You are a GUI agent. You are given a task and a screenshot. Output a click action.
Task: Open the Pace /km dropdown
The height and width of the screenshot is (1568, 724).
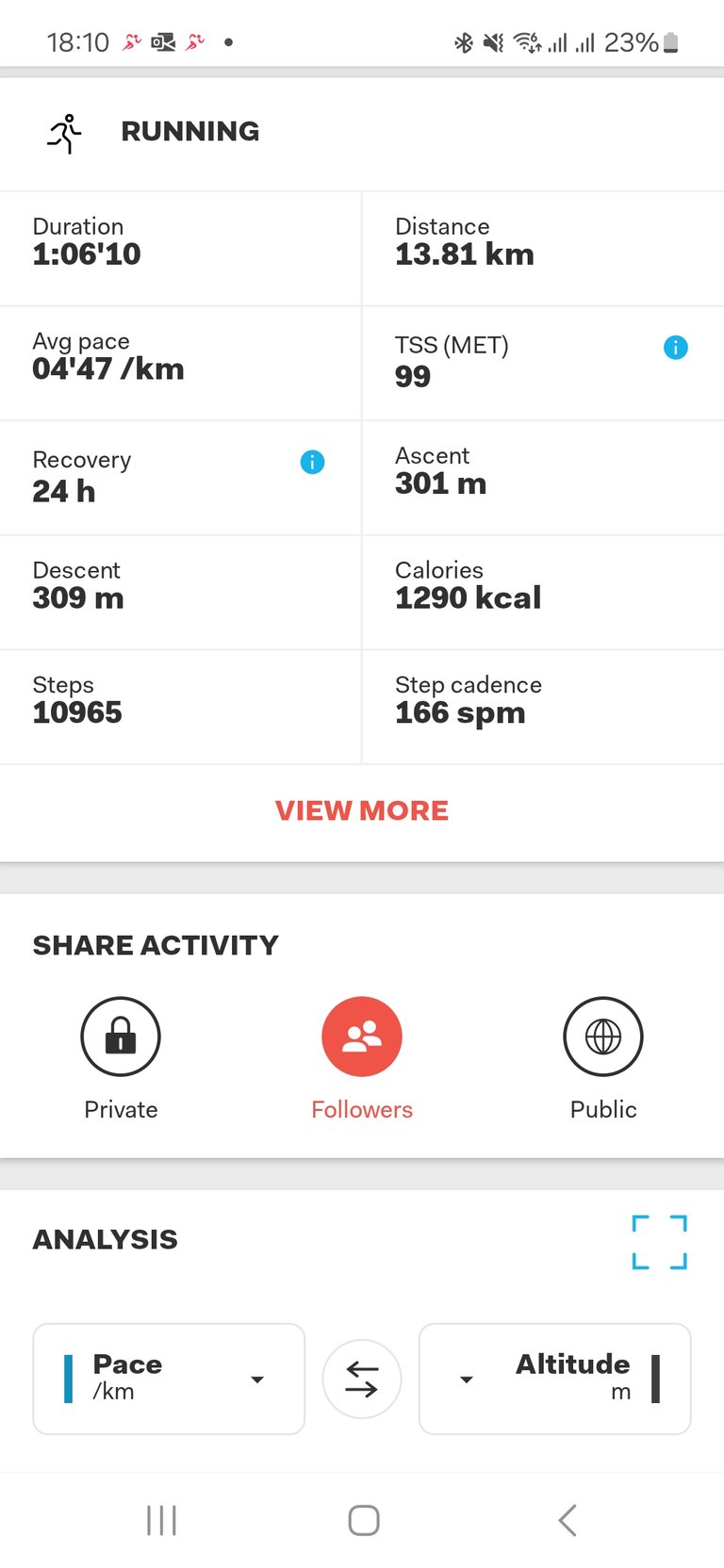point(169,1379)
